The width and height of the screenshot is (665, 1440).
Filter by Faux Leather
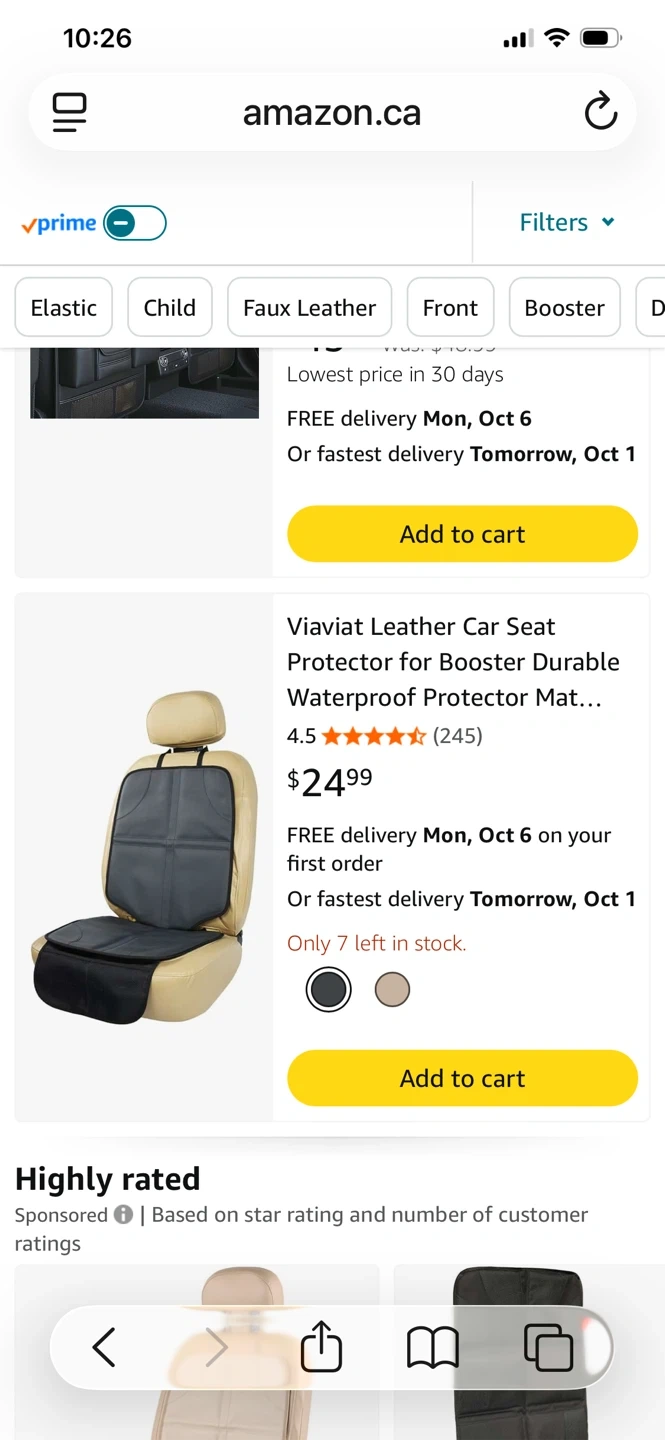310,308
